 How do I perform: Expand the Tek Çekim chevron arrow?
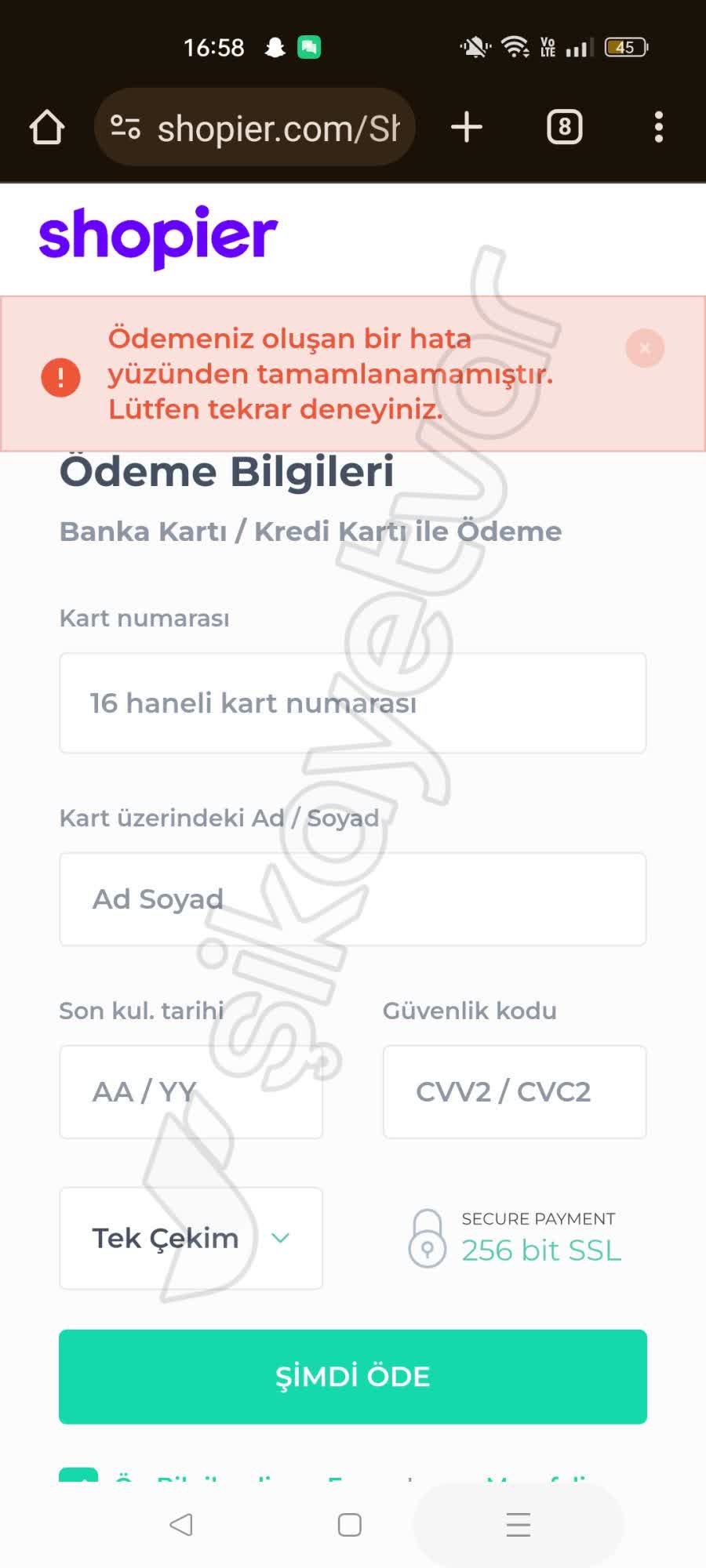[x=280, y=1238]
